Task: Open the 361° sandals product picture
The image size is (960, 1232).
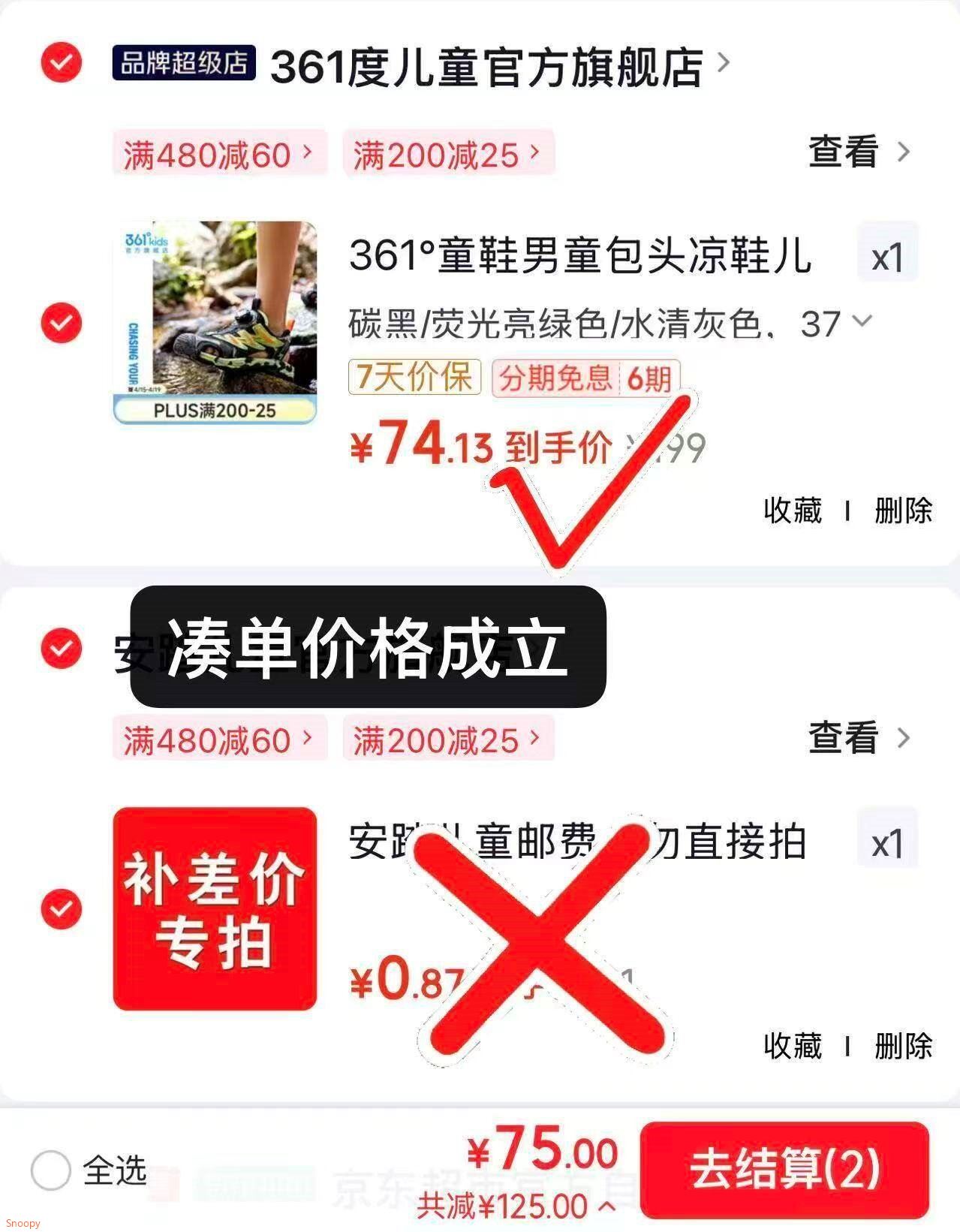Action: (x=215, y=323)
